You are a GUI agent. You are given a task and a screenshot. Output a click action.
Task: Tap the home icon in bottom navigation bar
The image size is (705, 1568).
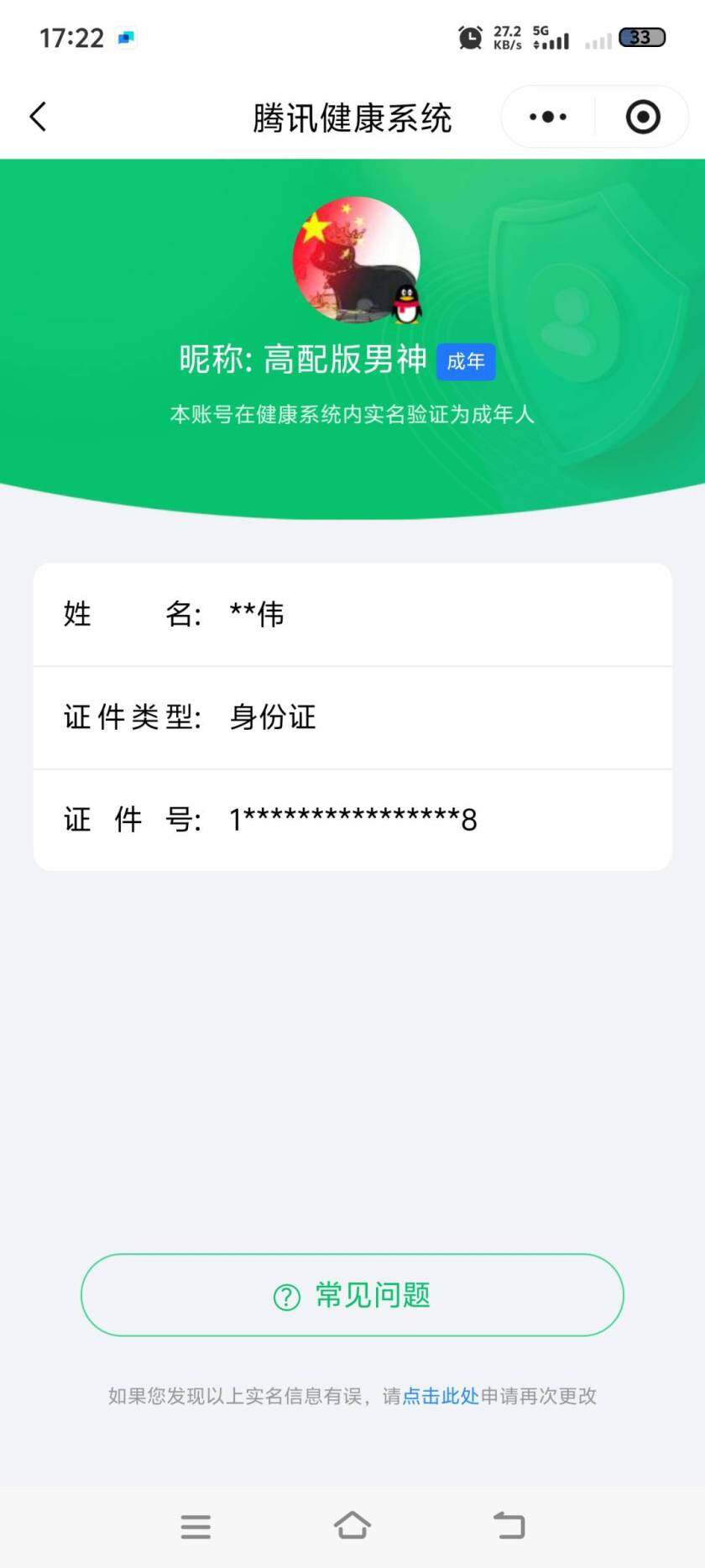click(352, 1527)
